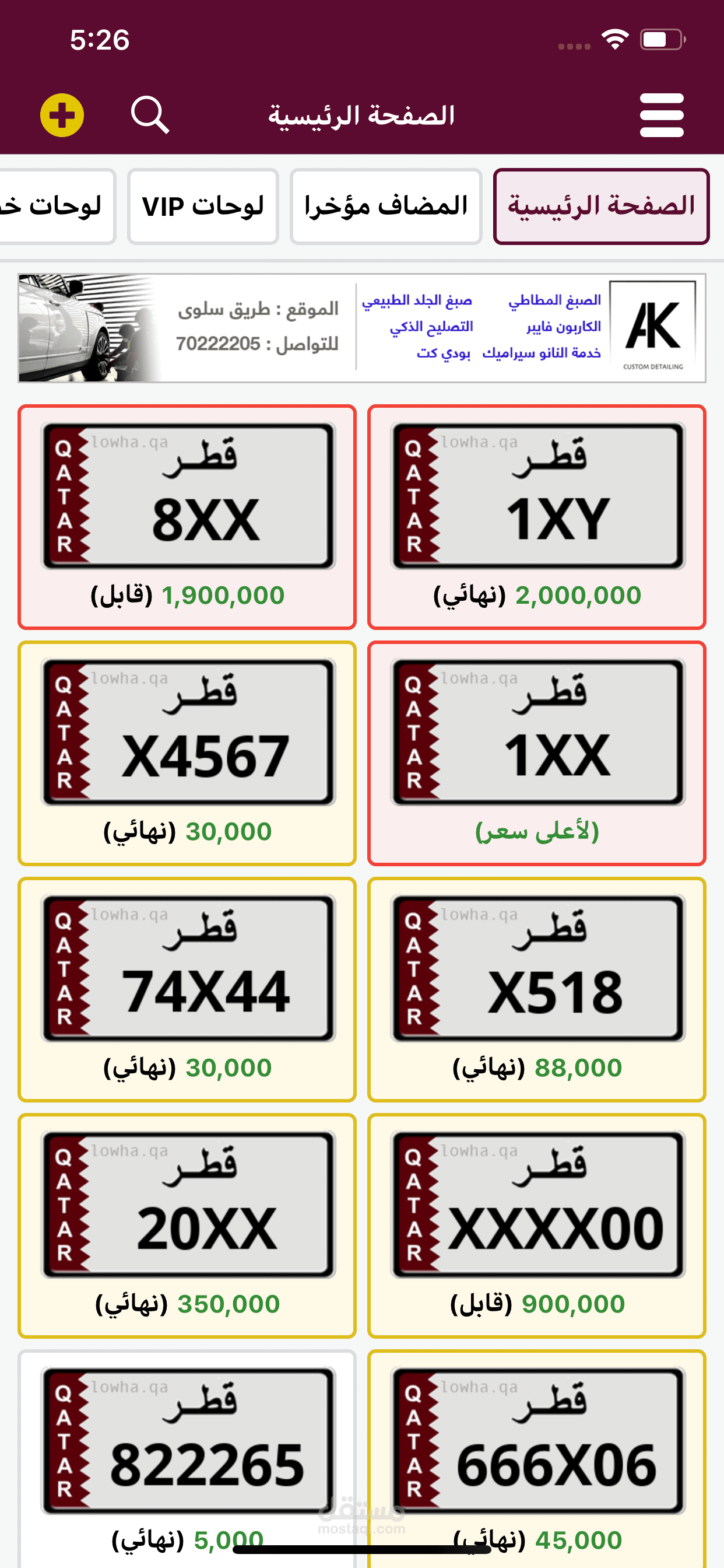Open the hamburger menu
Viewport: 724px width, 1568px height.
click(x=661, y=115)
